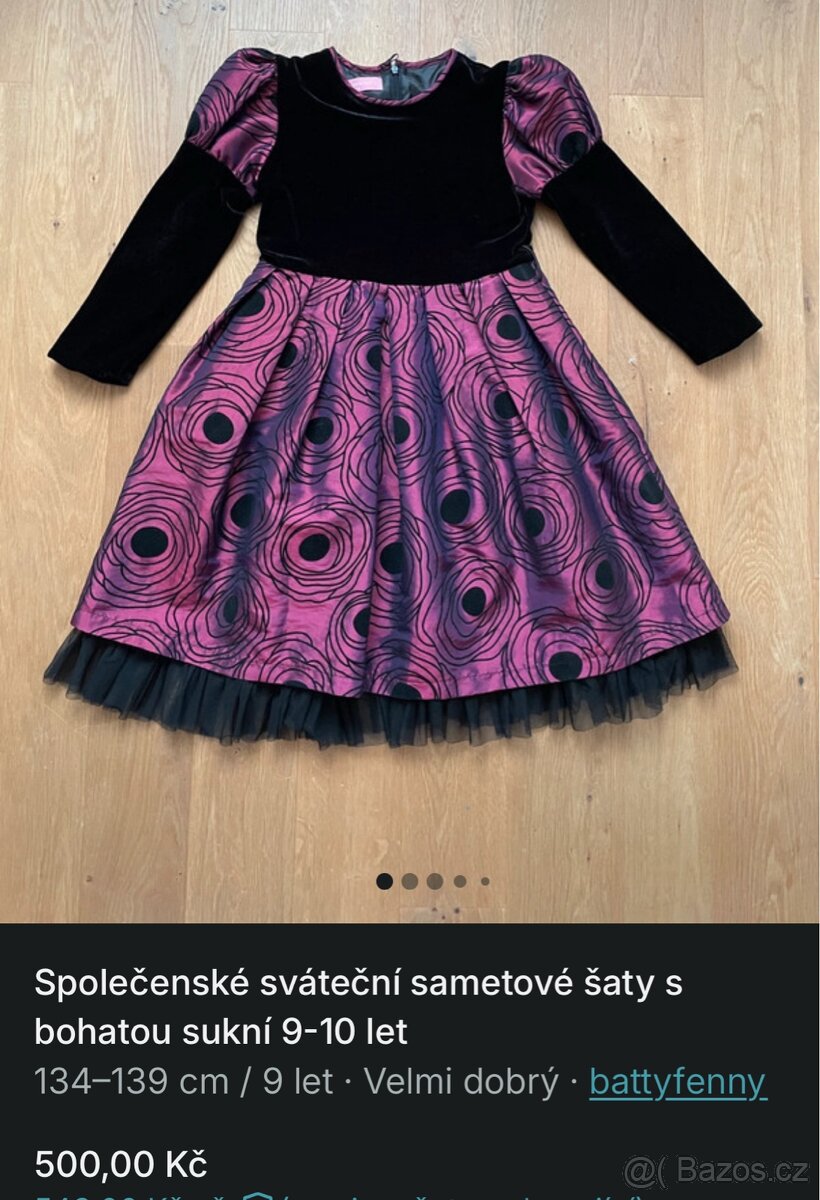Click the buyer protection shield icon
The height and width of the screenshot is (1200, 820).
pyautogui.click(x=259, y=1197)
